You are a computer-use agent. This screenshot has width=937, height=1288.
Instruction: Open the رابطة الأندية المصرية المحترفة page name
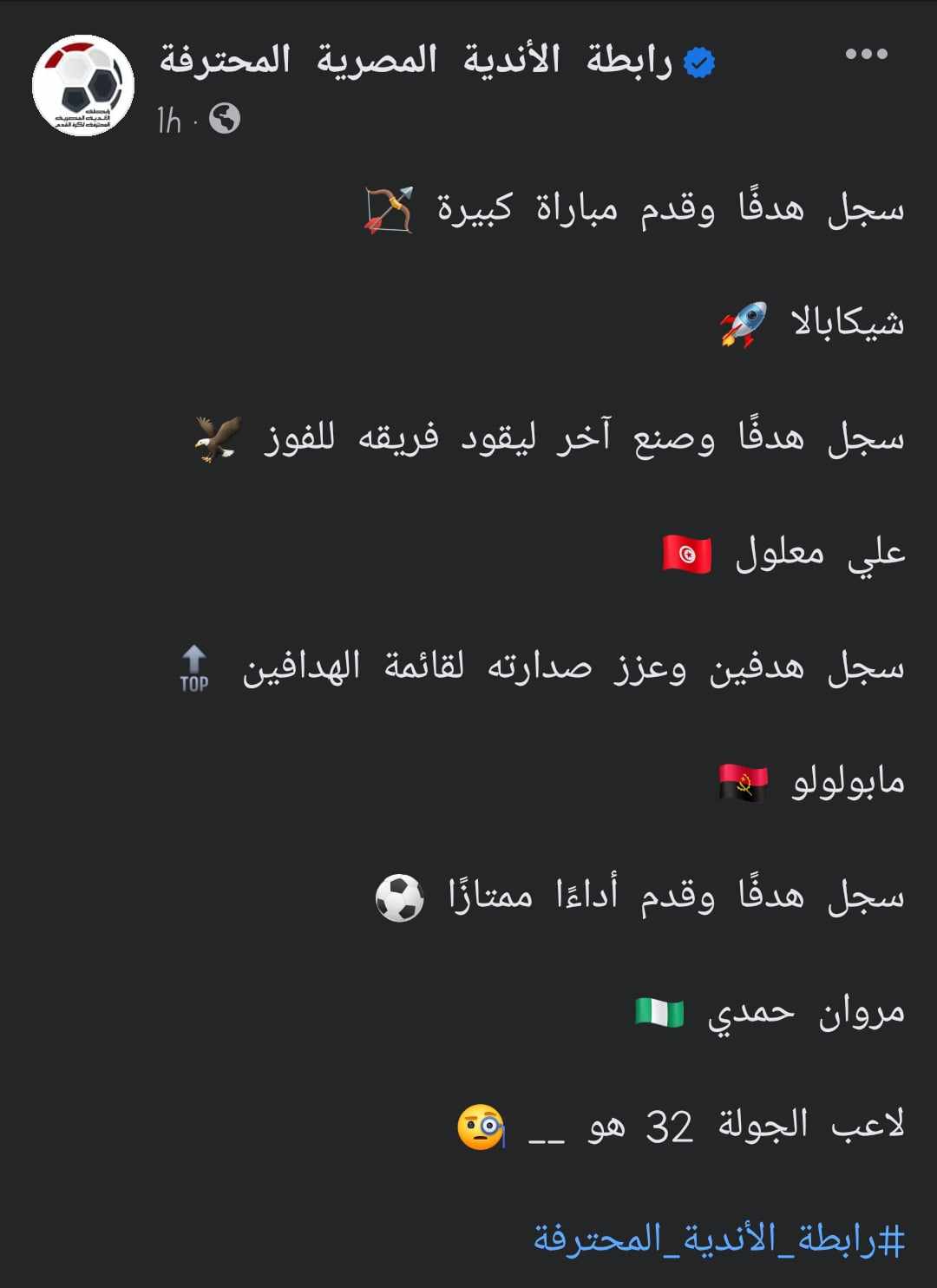pos(416,62)
